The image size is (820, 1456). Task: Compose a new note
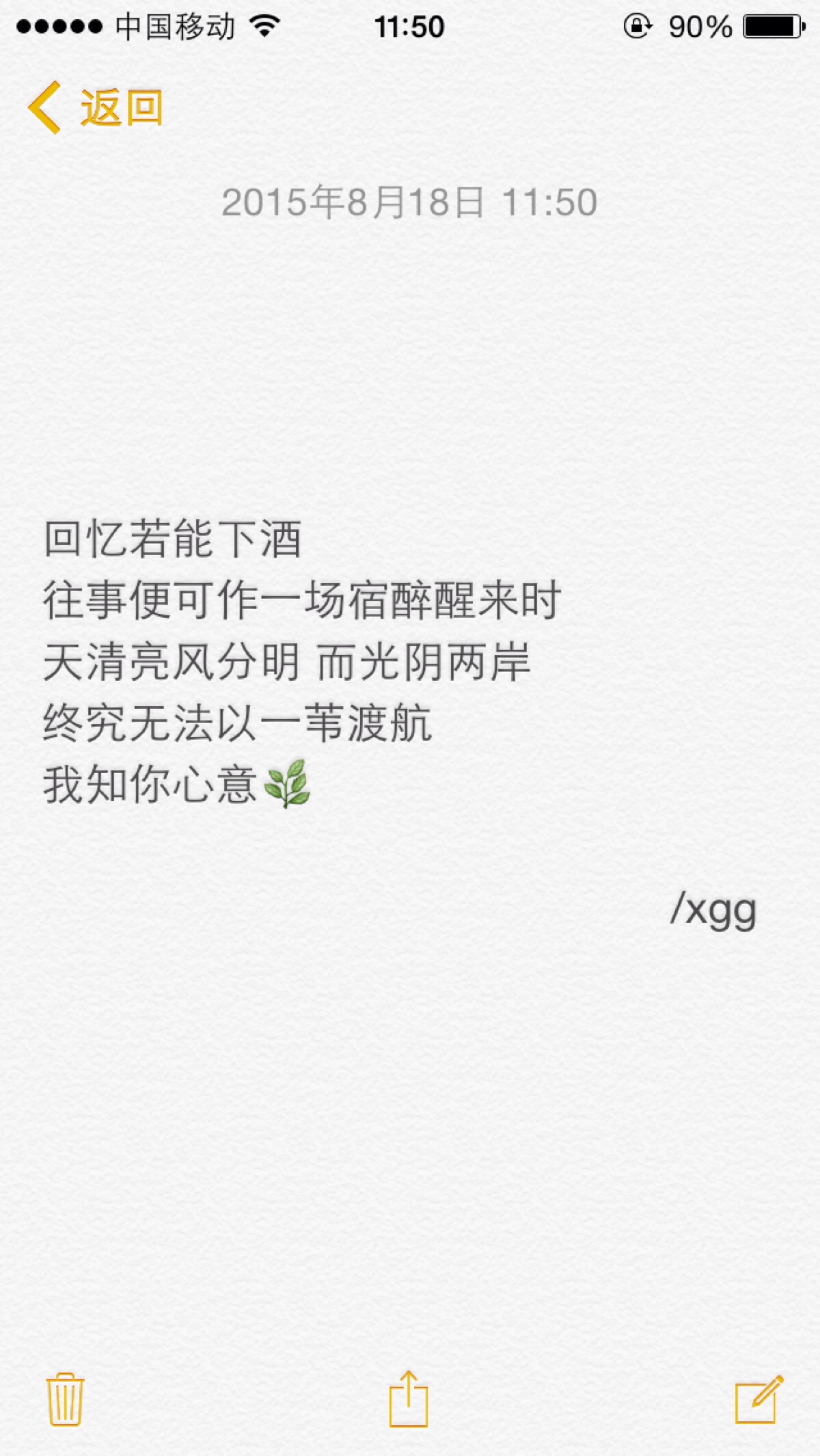coord(758,1399)
